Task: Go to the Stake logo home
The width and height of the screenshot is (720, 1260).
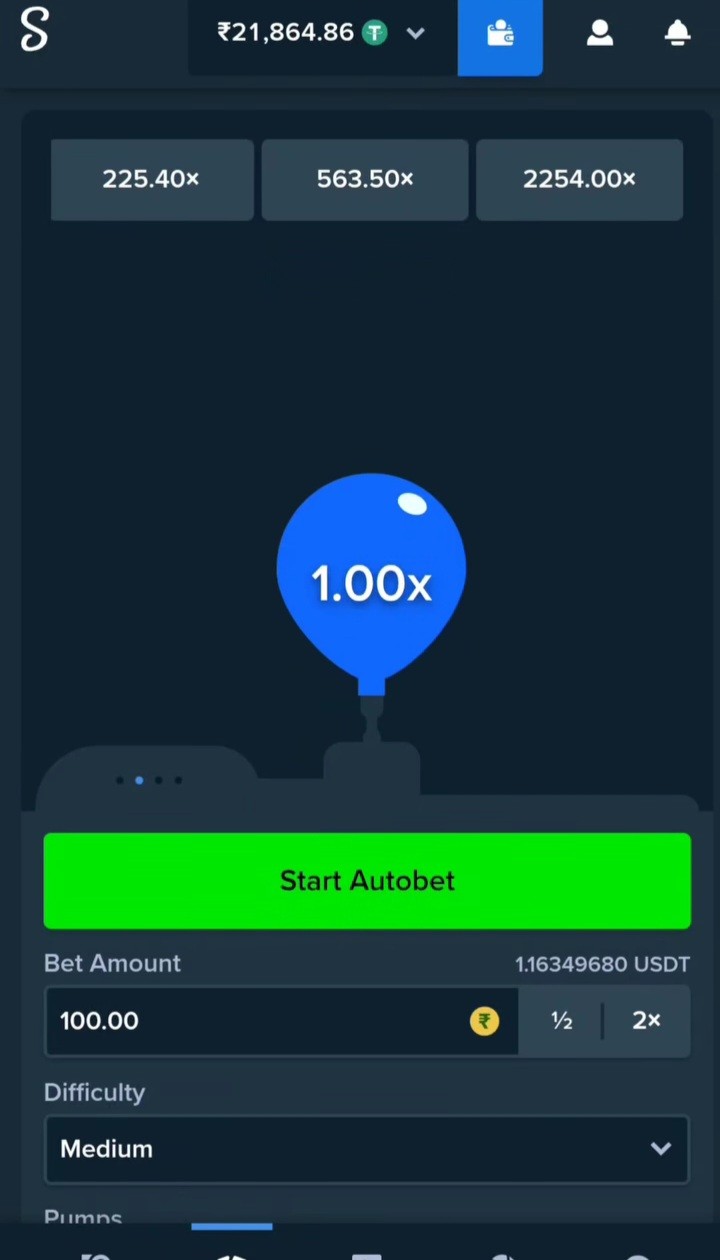Action: pyautogui.click(x=35, y=30)
